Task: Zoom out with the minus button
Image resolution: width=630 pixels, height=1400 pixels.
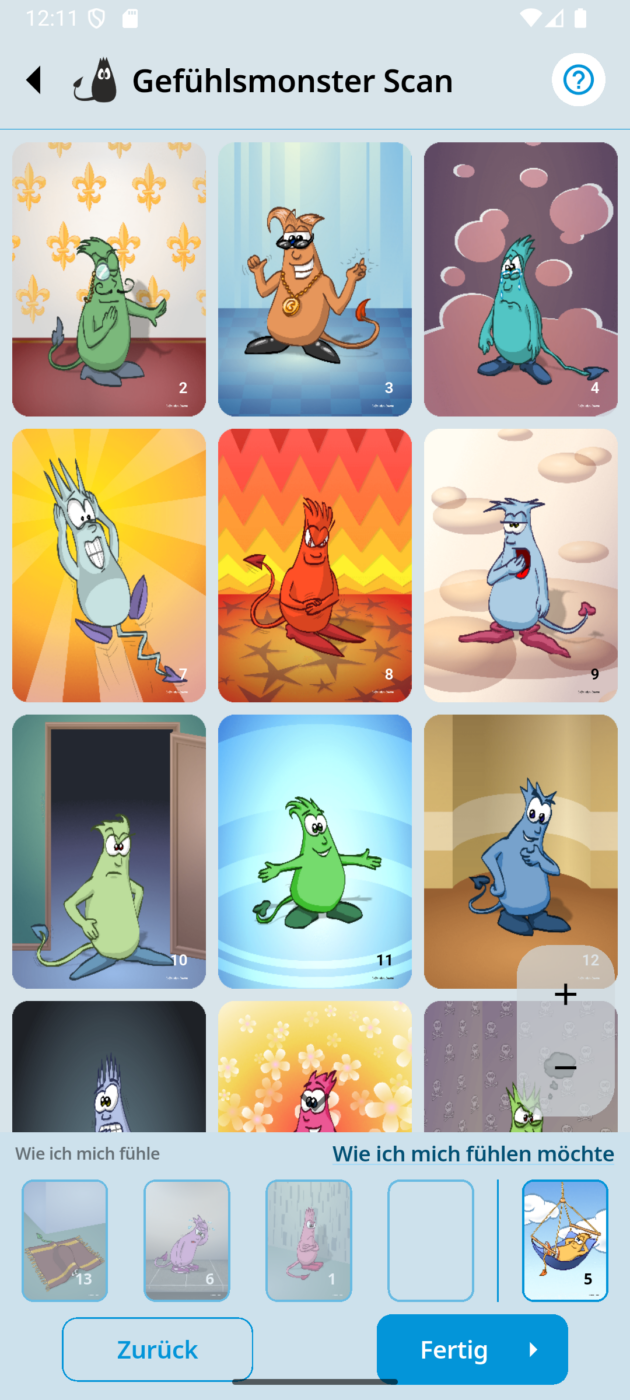Action: (565, 1068)
